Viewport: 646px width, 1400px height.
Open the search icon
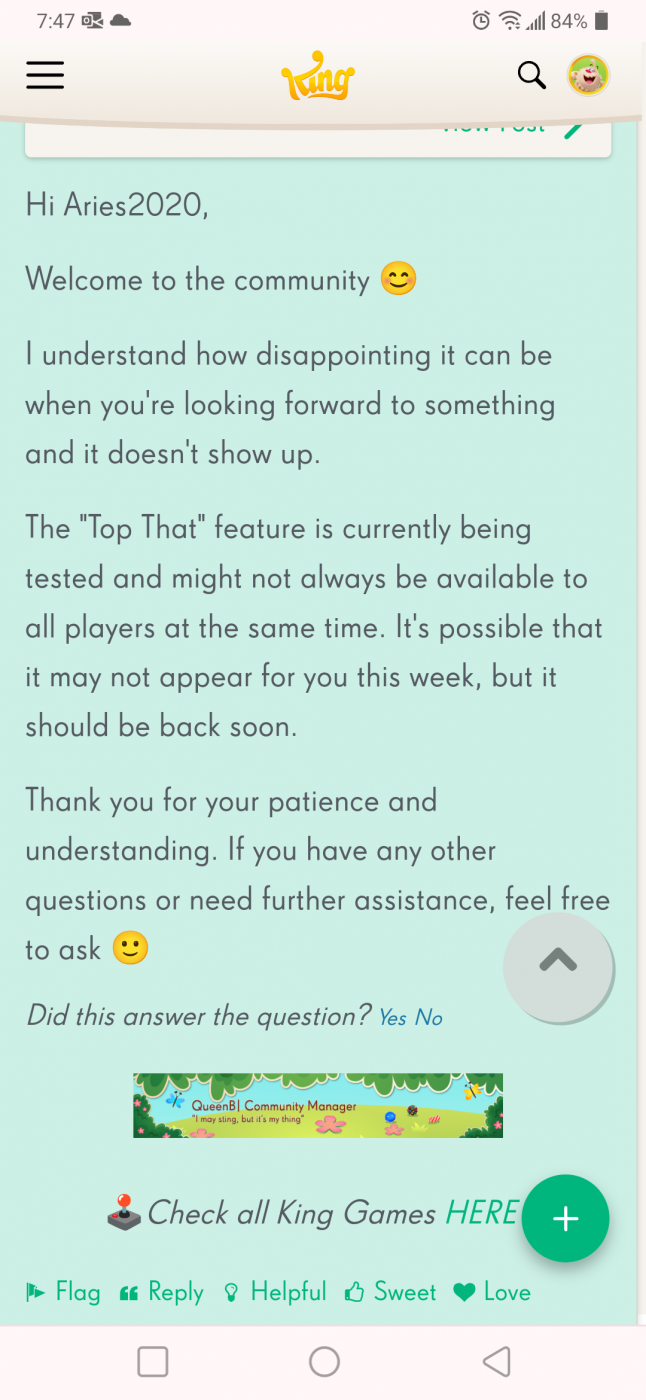click(x=531, y=75)
